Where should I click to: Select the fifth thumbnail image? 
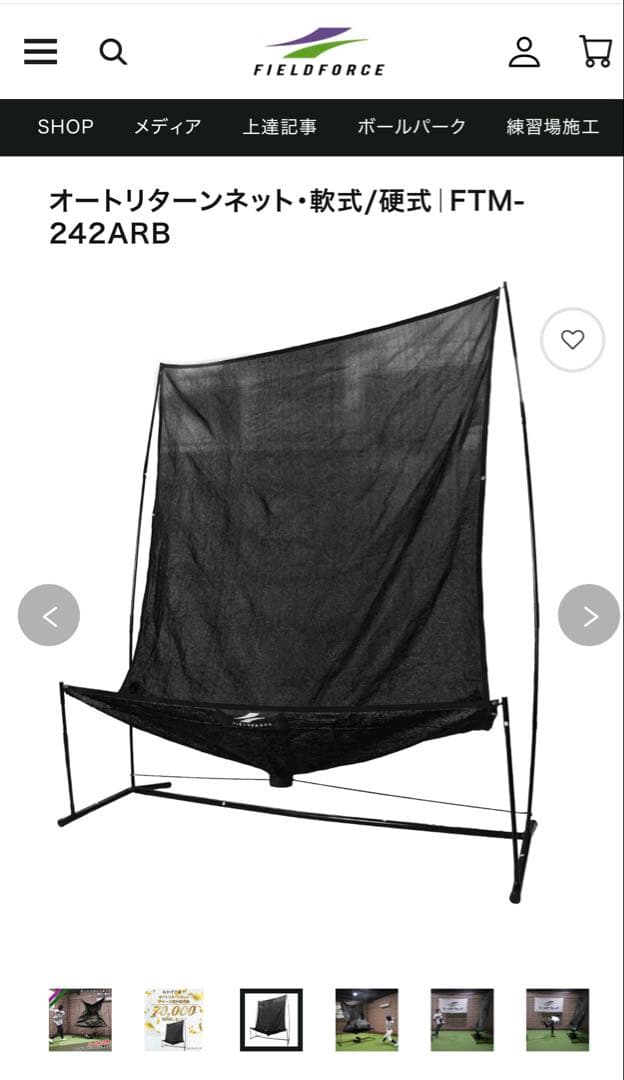tap(462, 1019)
